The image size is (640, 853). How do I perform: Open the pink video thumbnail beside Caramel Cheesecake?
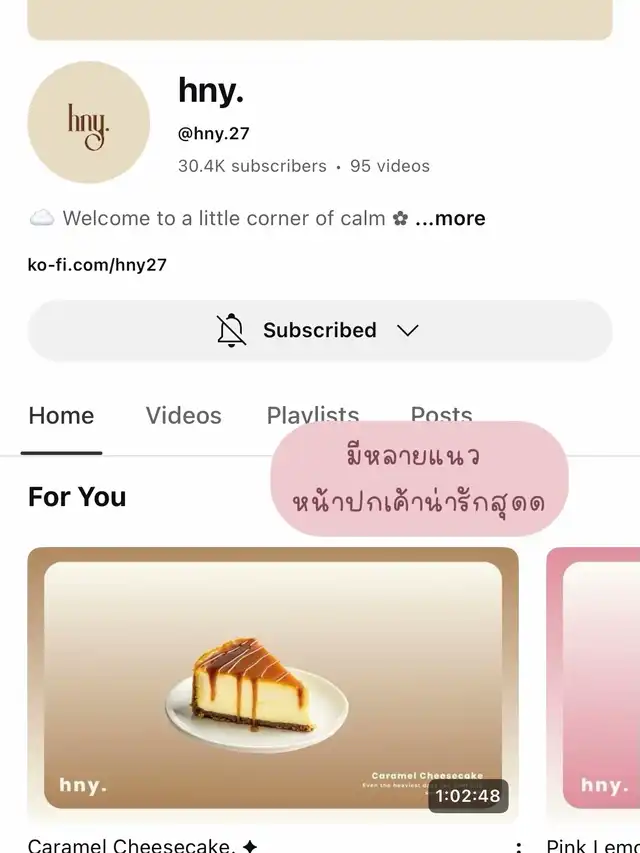[x=593, y=684]
